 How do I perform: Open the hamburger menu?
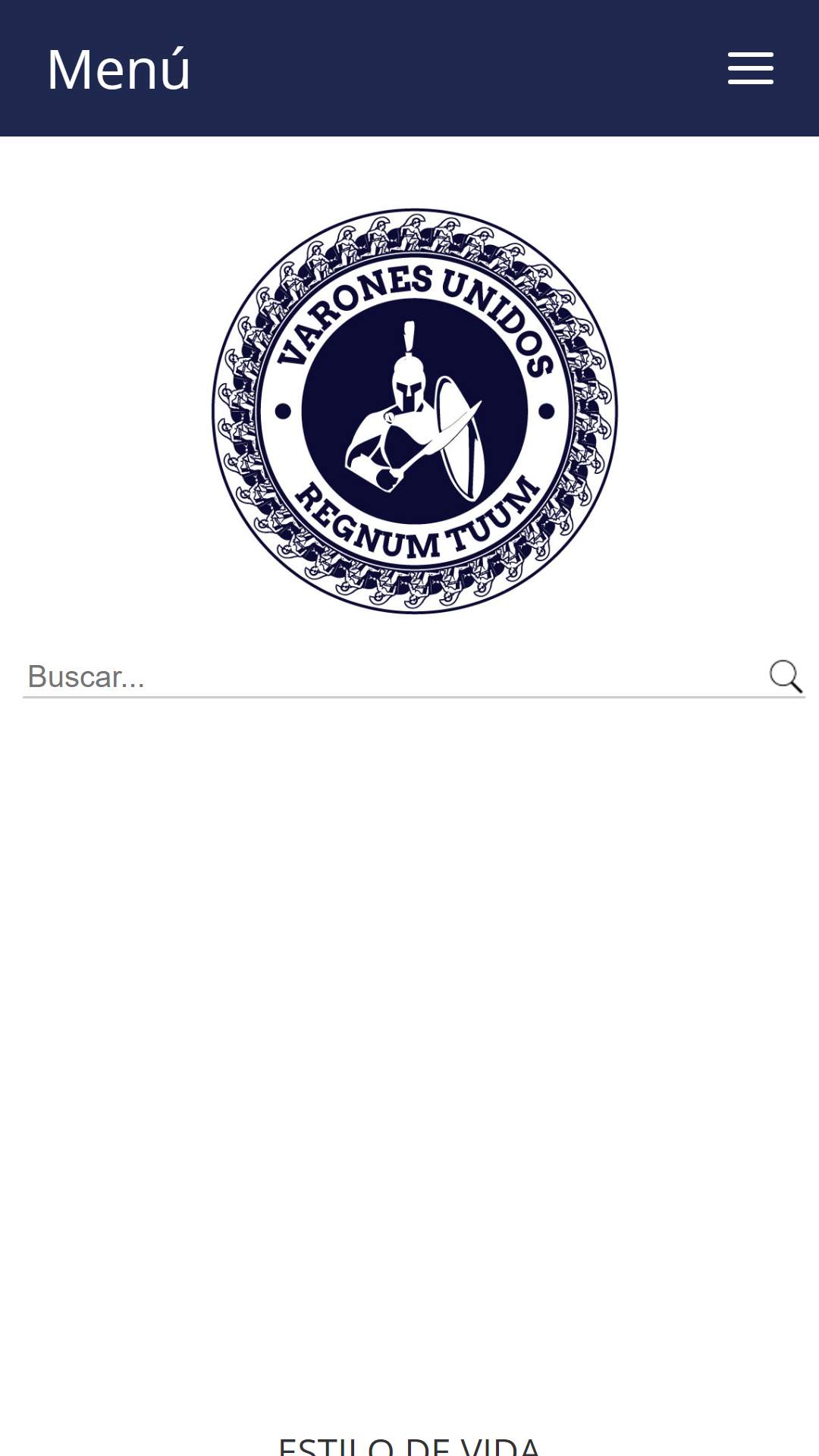point(750,68)
